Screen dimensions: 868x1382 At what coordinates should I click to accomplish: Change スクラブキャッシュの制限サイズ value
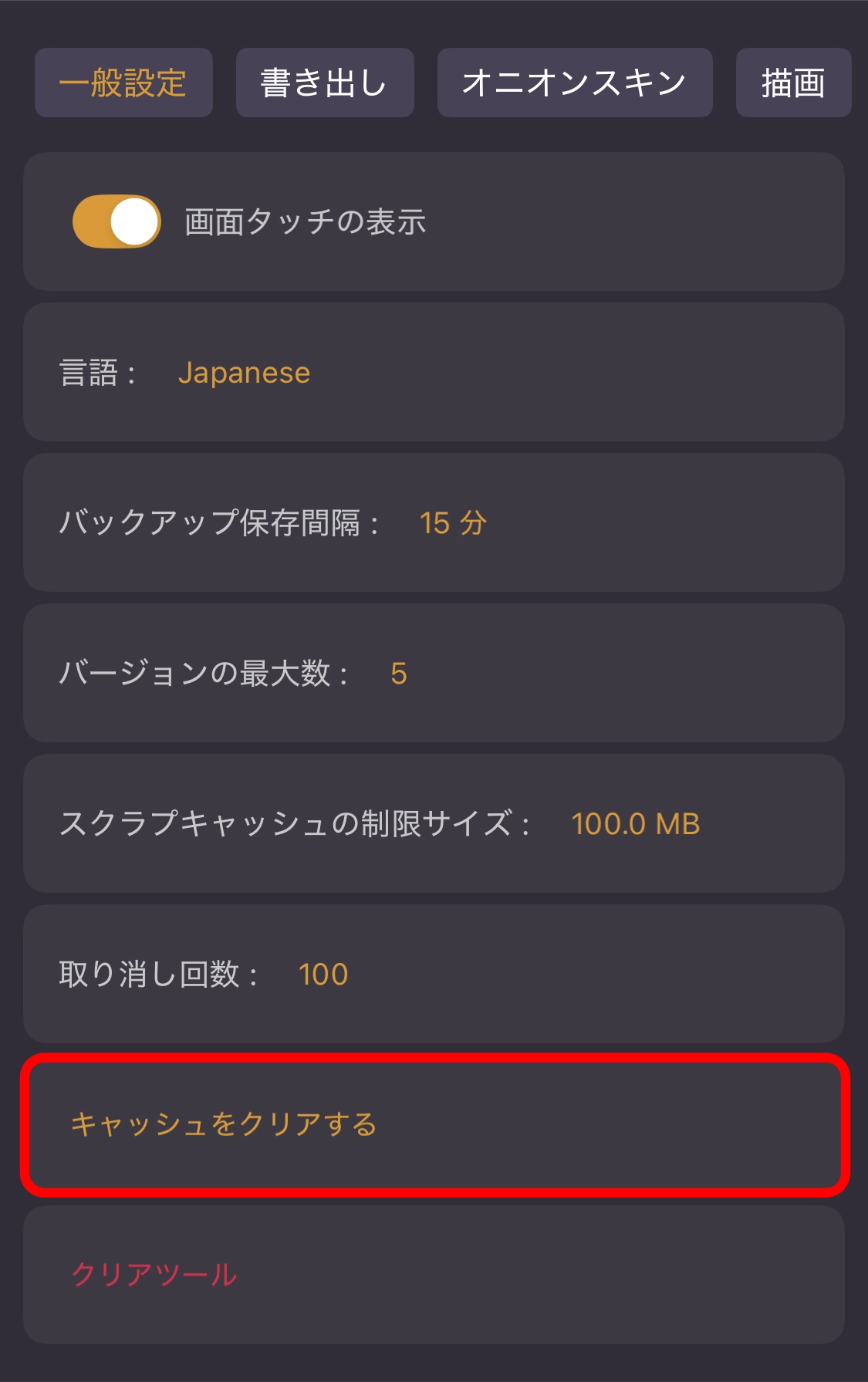(x=635, y=824)
